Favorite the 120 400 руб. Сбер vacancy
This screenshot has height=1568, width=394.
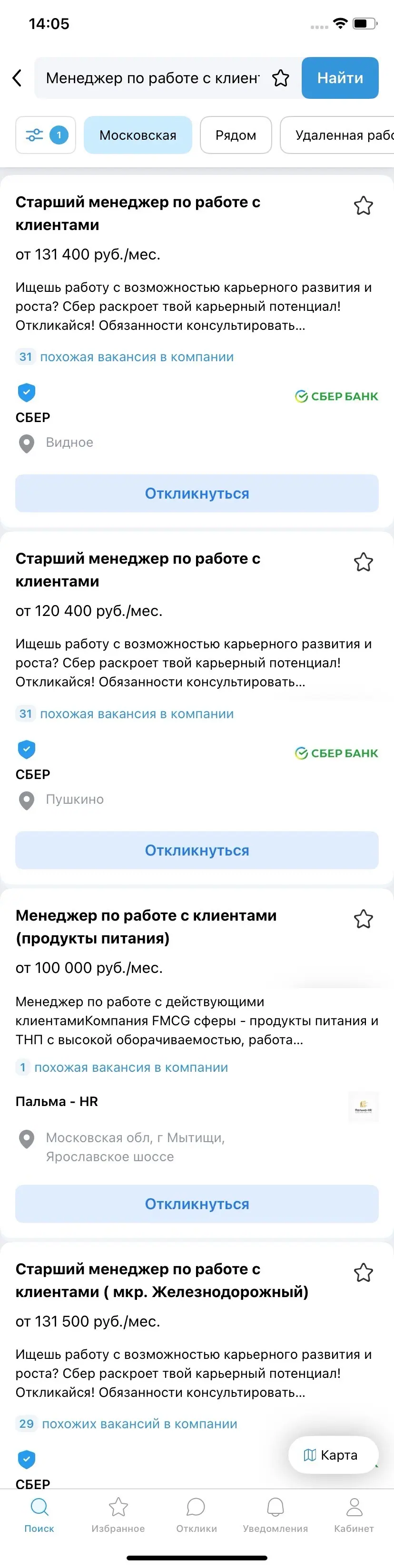pos(363,562)
